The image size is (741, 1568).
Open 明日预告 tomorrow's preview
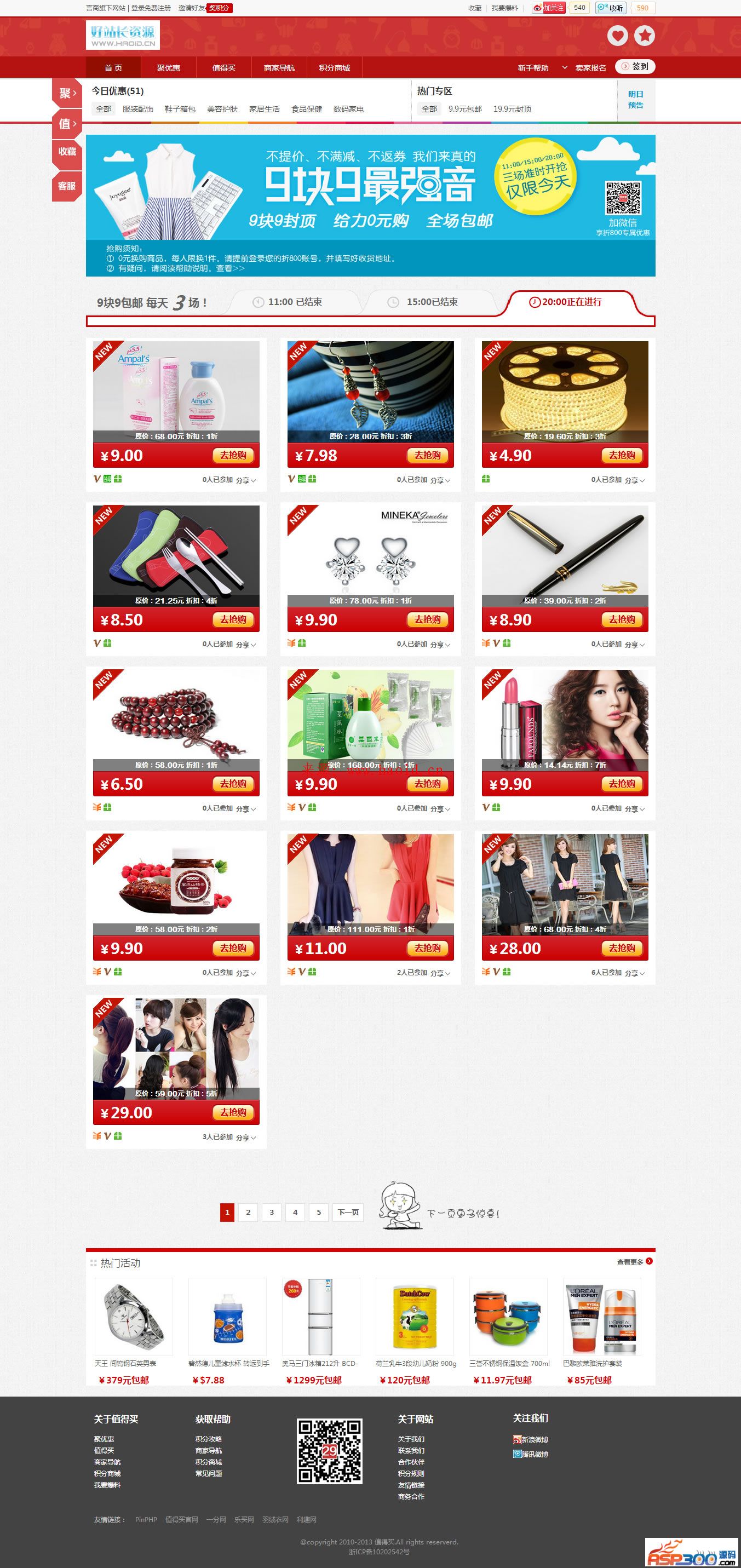click(x=636, y=99)
